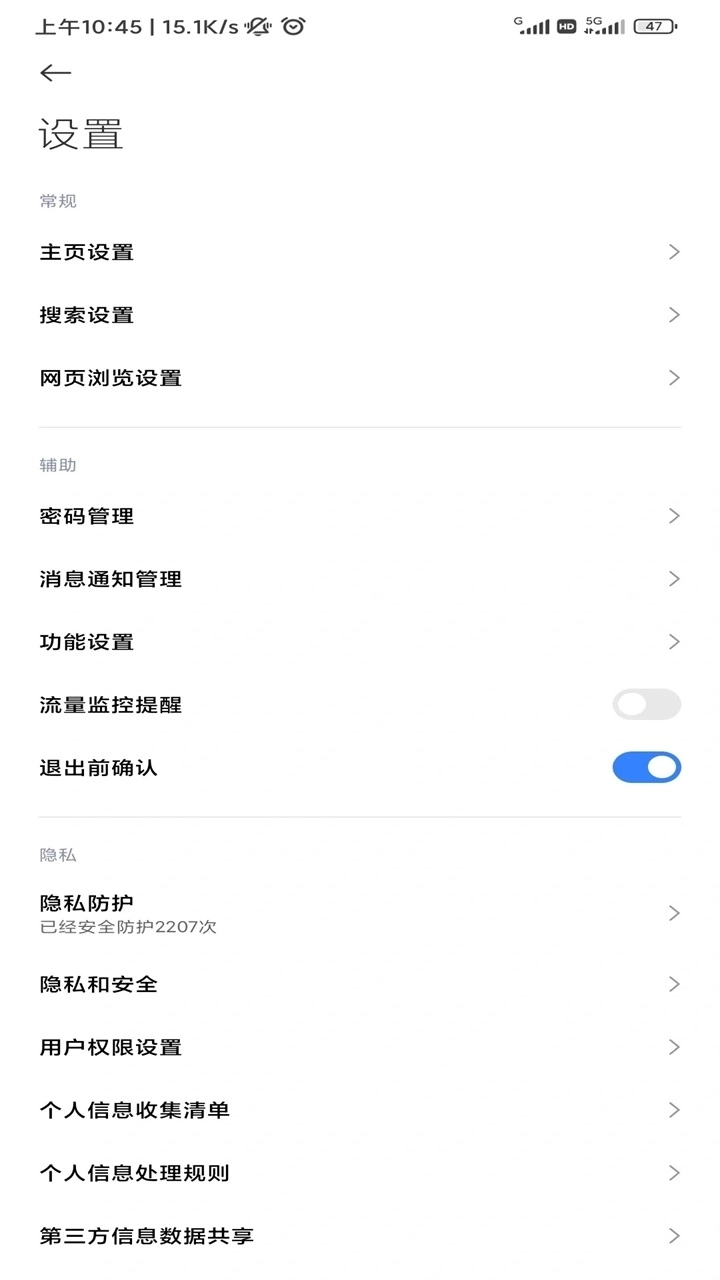Go back using the arrow icon
Image resolution: width=720 pixels, height=1280 pixels.
click(56, 73)
